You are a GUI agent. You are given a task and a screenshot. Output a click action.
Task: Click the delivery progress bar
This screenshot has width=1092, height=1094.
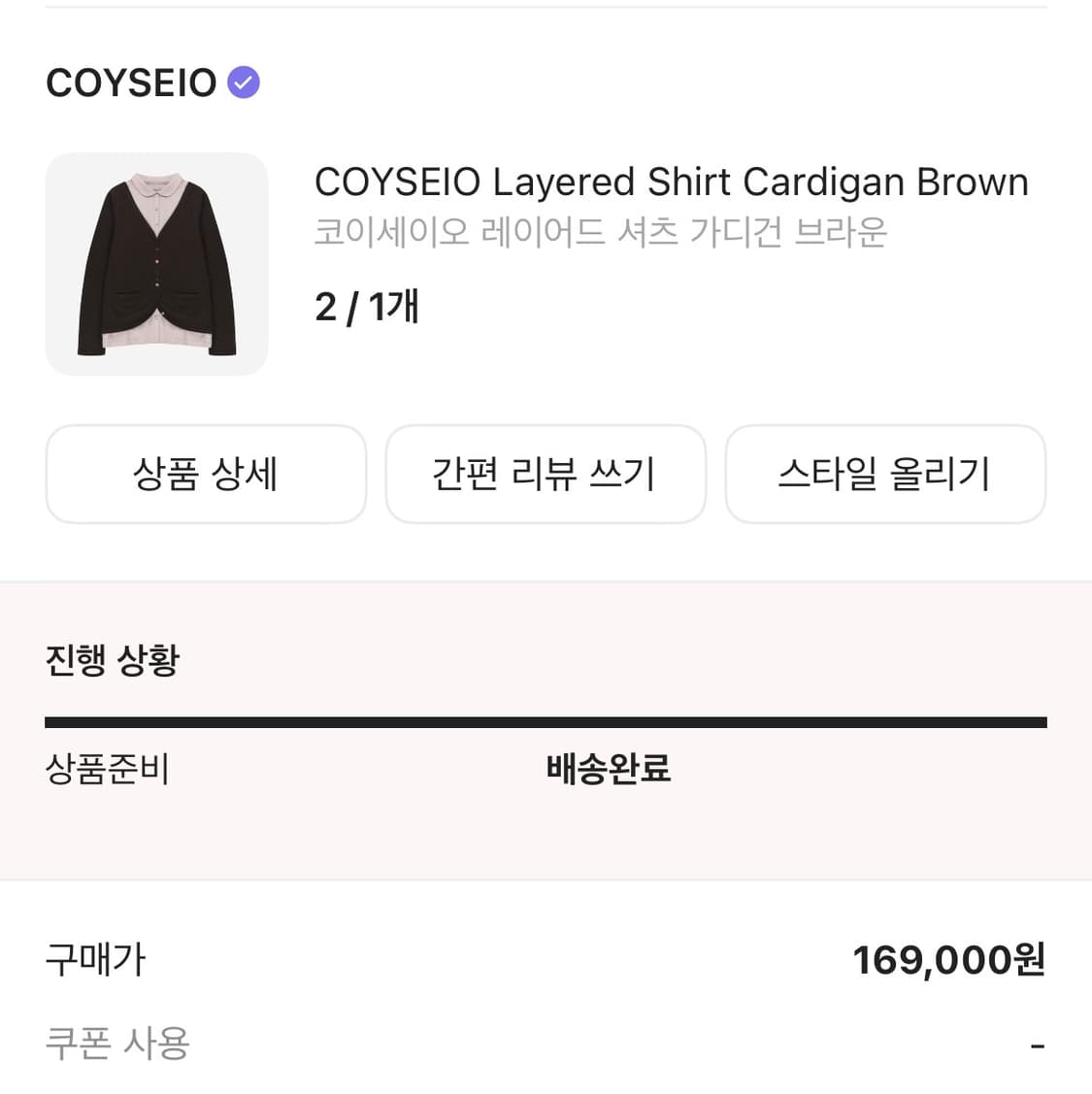pos(546,720)
